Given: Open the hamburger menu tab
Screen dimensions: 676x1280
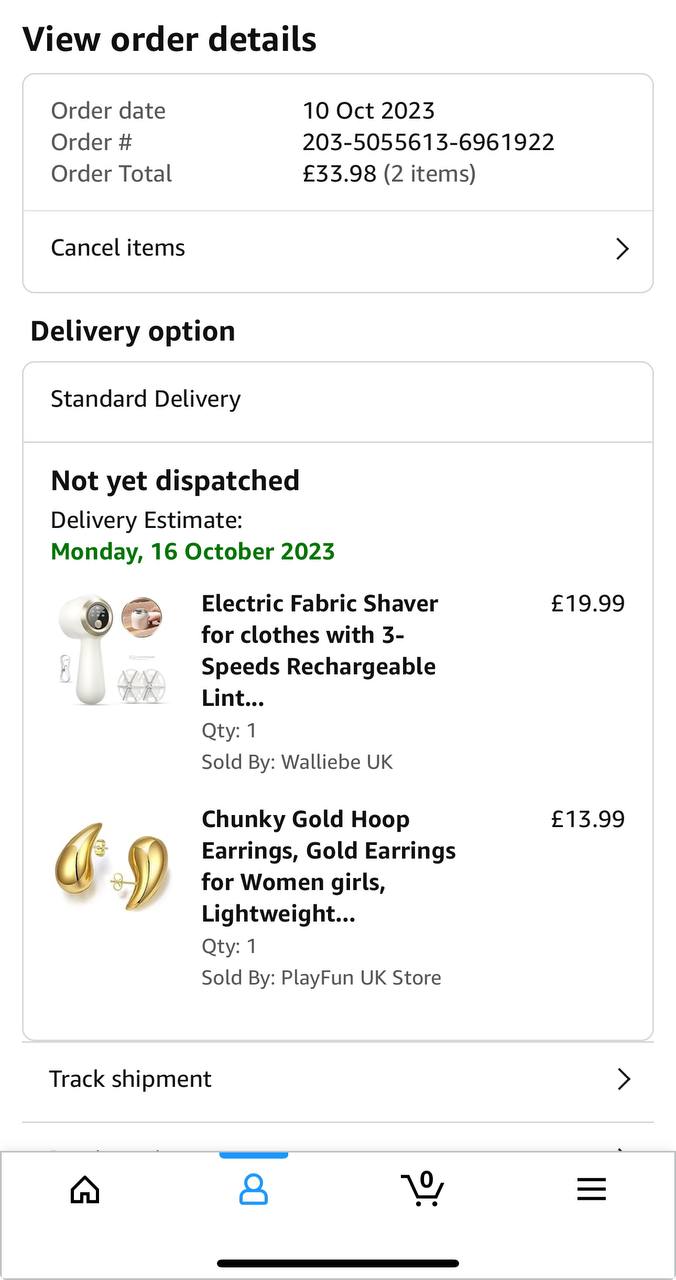Looking at the screenshot, I should tap(591, 1189).
